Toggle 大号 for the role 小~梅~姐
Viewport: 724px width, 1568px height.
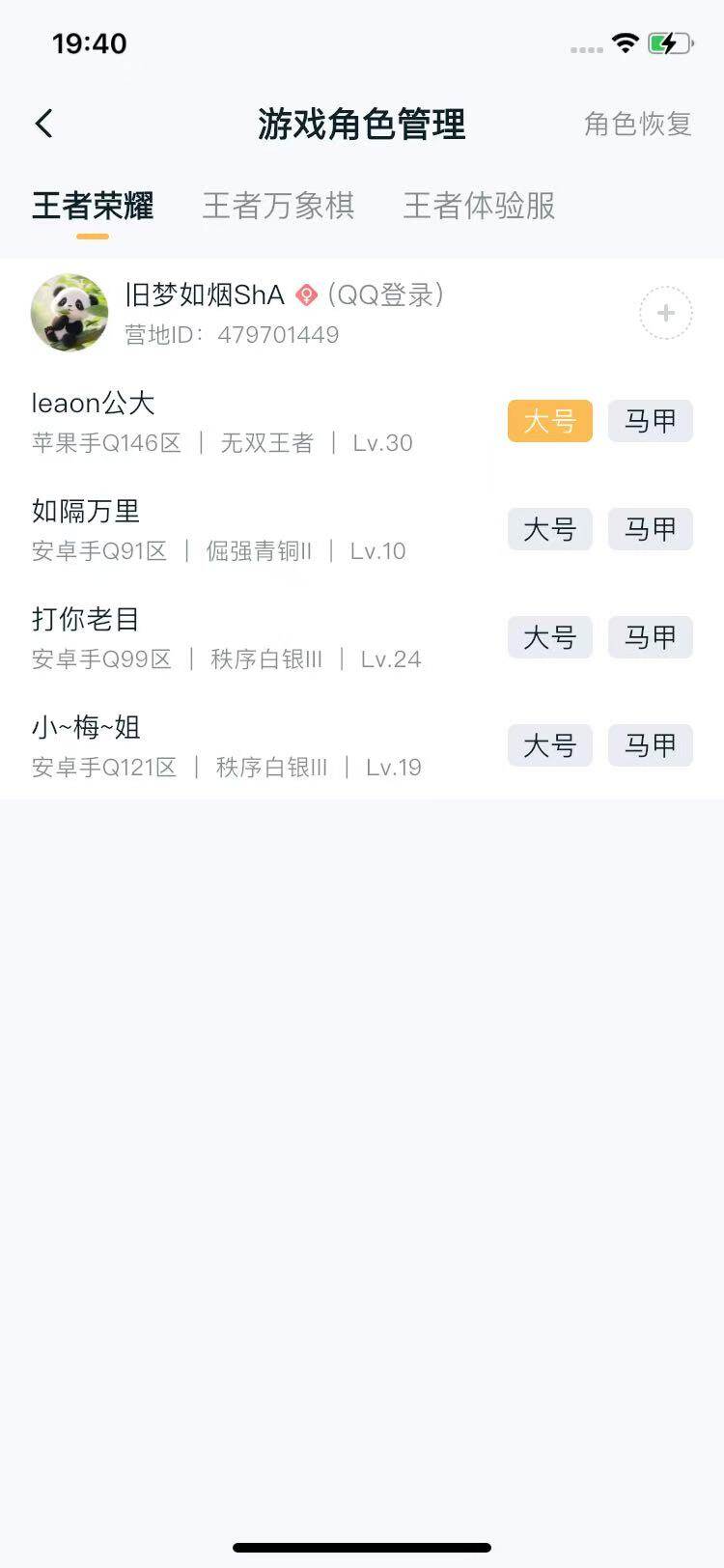coord(549,745)
